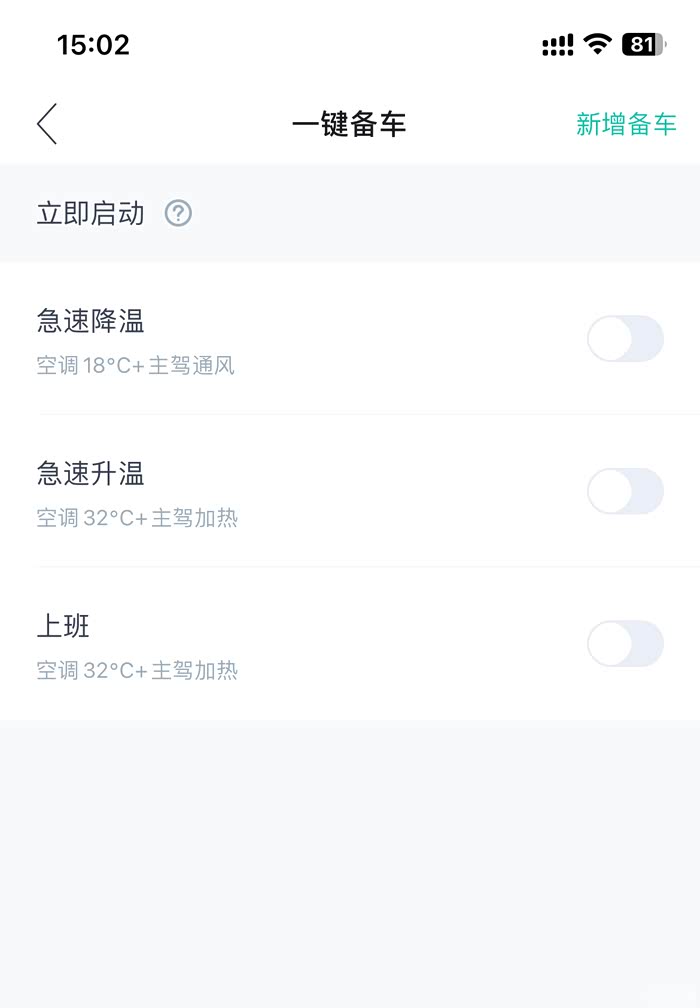Screen dimensions: 700x1008
Task: Go back from 一键备车 page
Action: (x=47, y=124)
